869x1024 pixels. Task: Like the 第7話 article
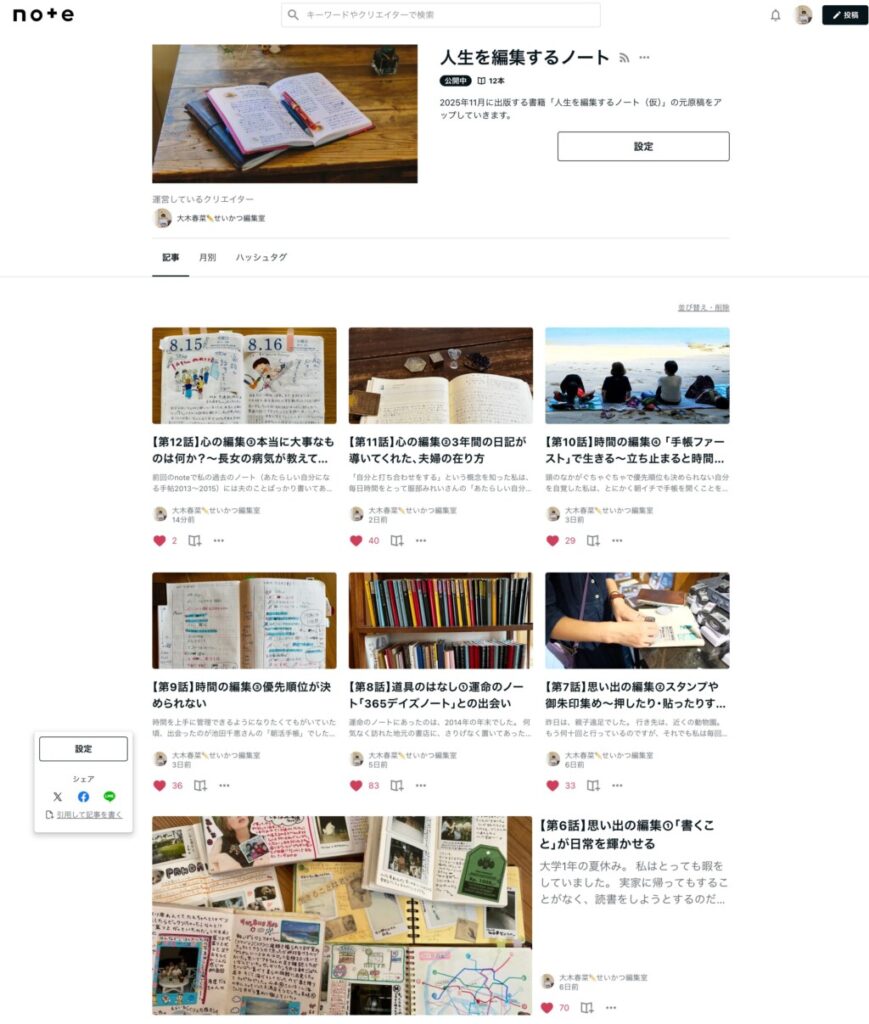click(x=552, y=786)
